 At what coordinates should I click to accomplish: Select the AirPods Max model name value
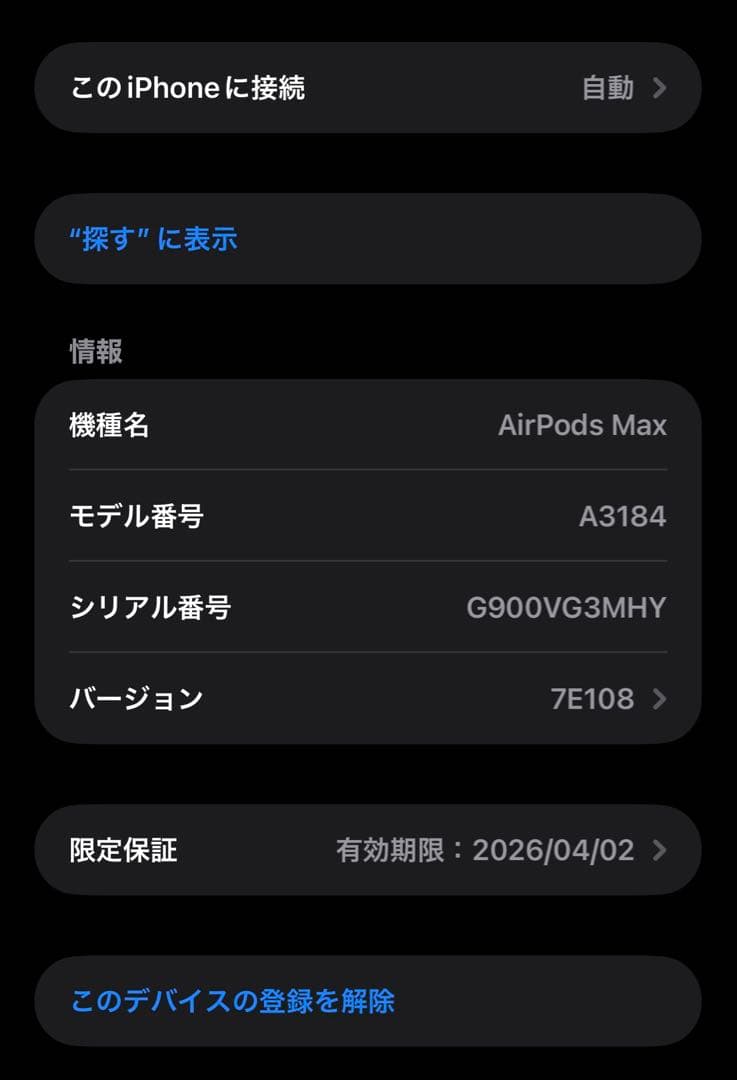pyautogui.click(x=583, y=425)
